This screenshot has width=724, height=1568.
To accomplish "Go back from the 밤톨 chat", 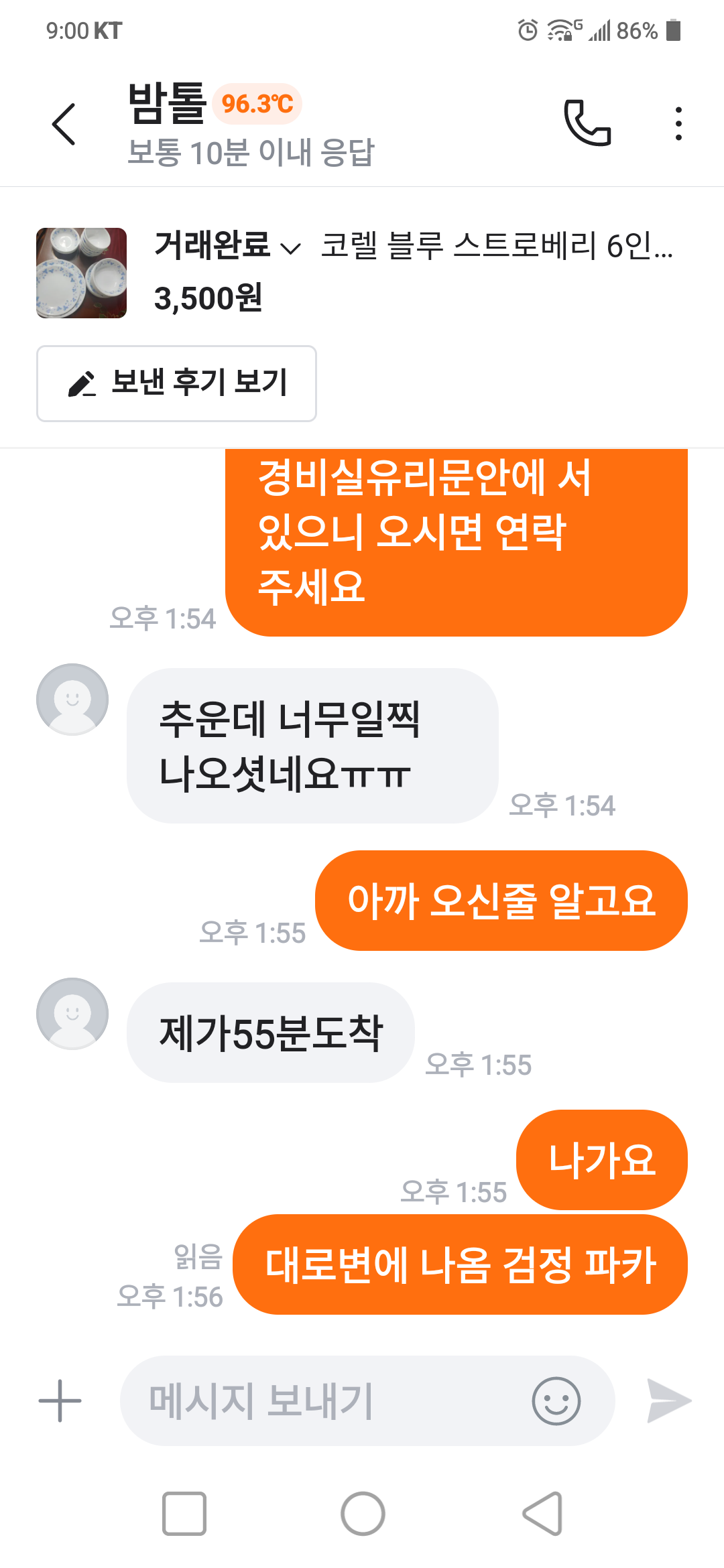I will coord(64,124).
